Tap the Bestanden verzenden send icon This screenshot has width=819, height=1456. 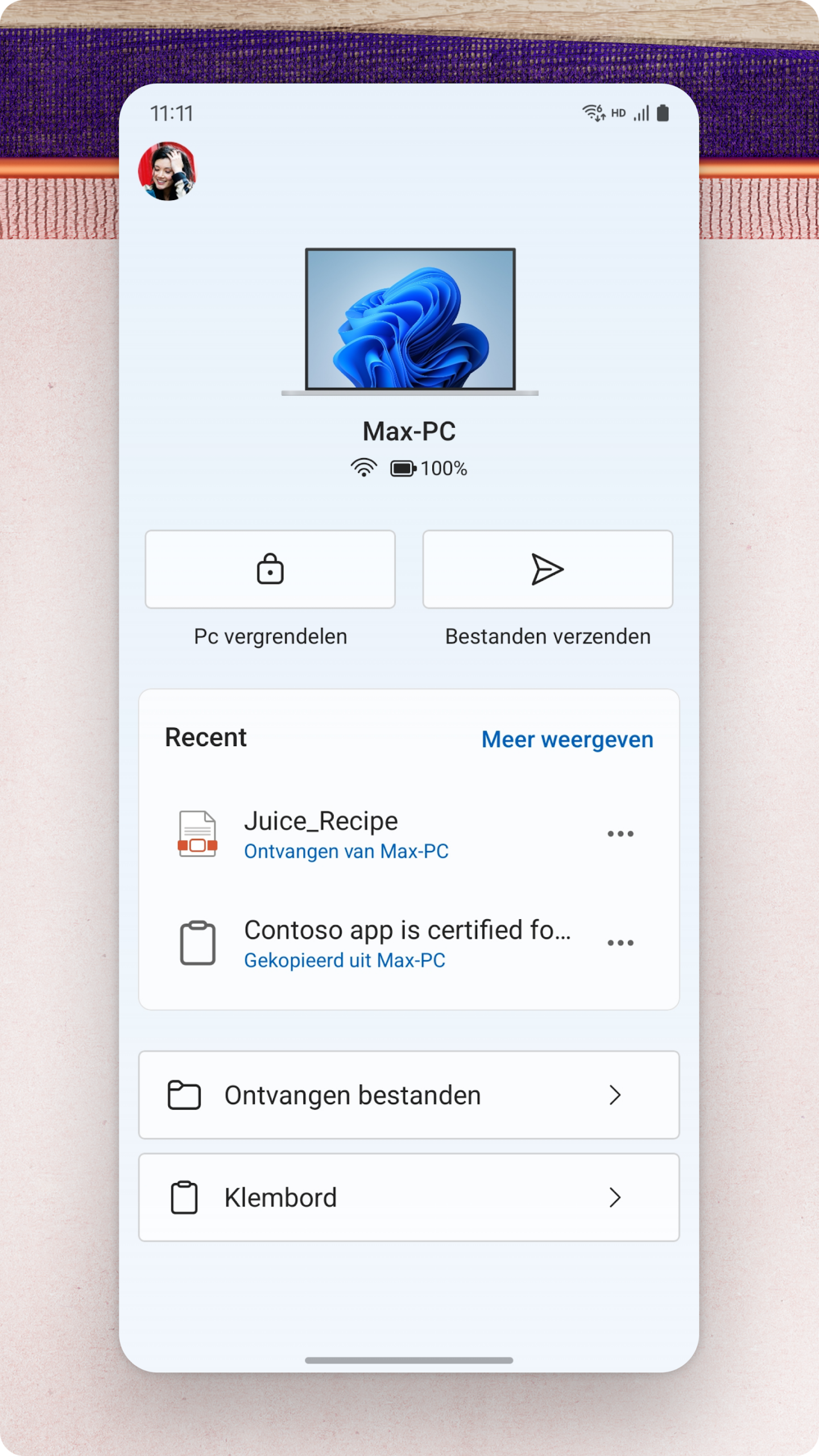[x=547, y=569]
